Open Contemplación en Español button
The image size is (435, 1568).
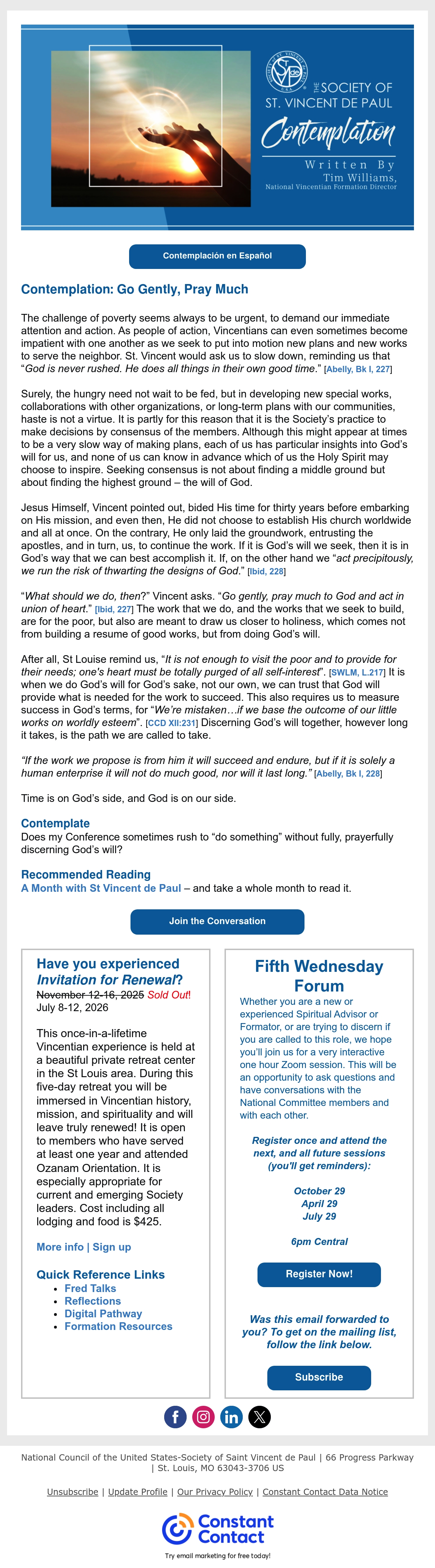(217, 256)
